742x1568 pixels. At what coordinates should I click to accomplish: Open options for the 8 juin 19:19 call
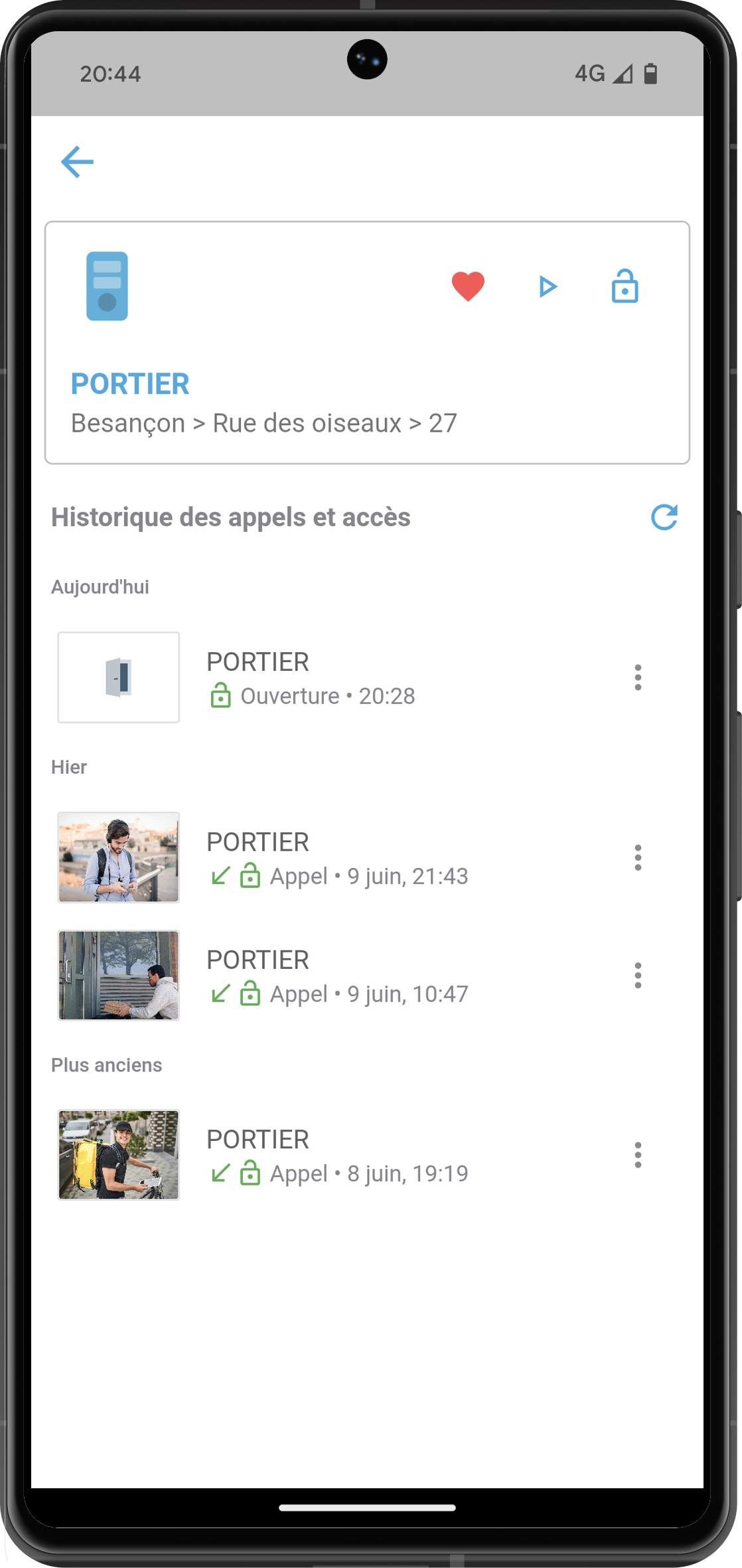tap(638, 1156)
